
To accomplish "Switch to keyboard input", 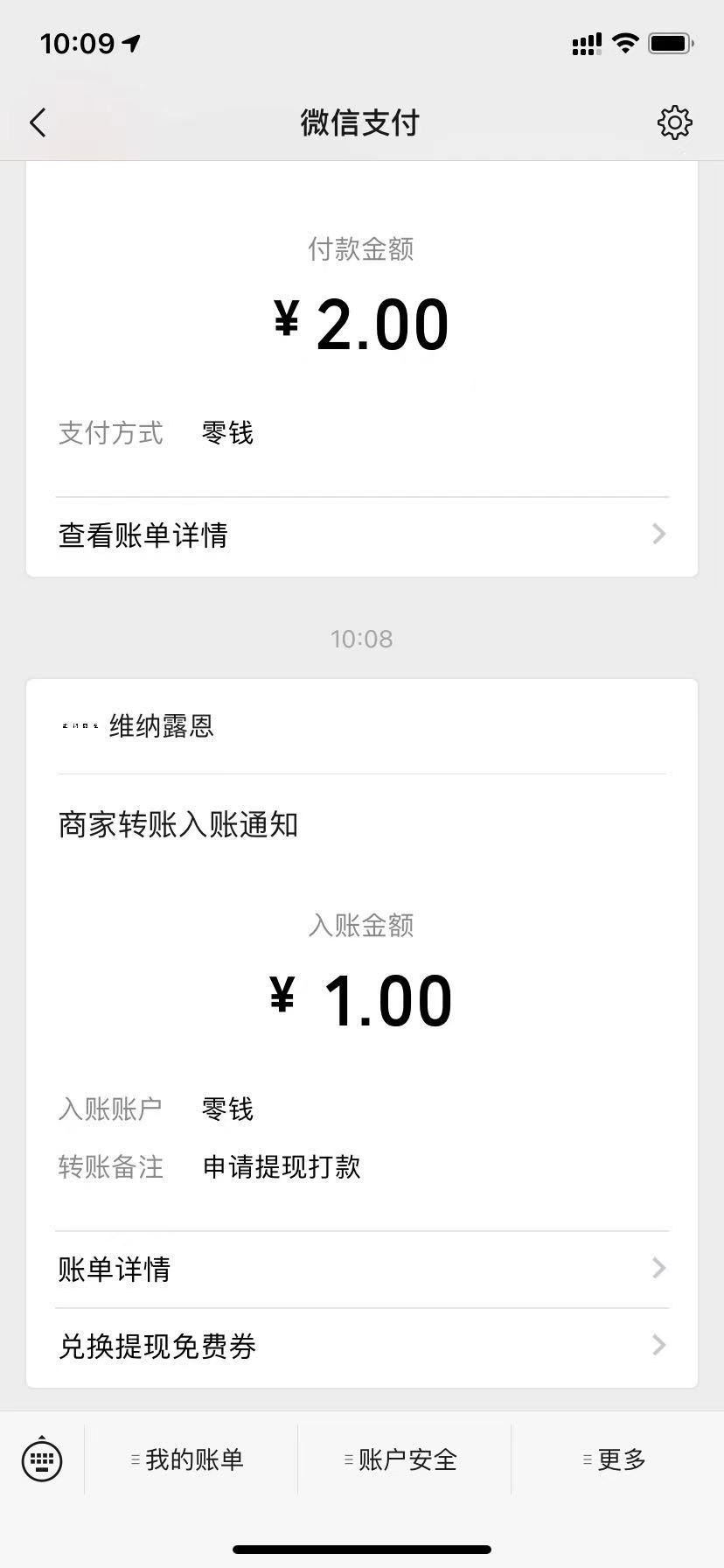I will click(42, 1459).
